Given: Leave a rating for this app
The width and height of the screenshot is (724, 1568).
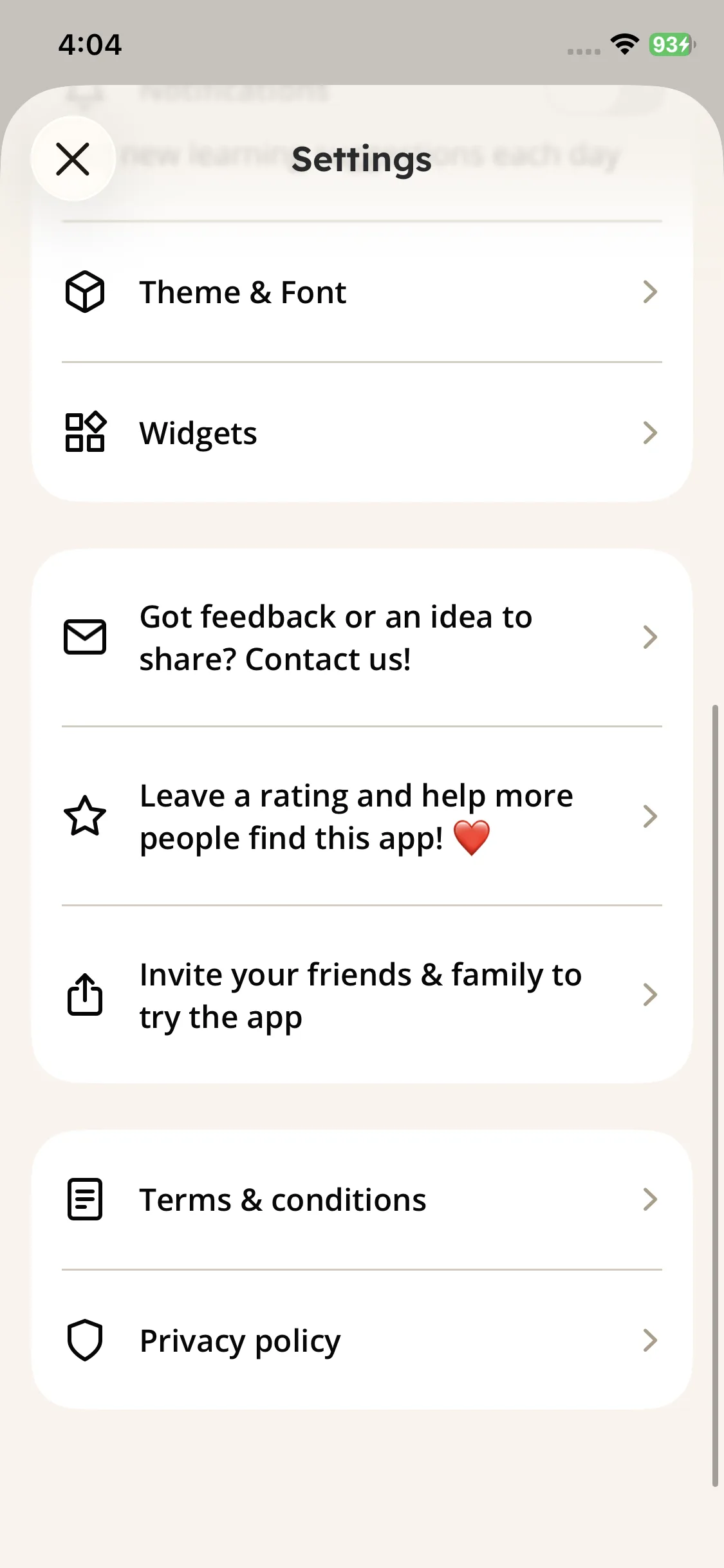Looking at the screenshot, I should tap(361, 817).
